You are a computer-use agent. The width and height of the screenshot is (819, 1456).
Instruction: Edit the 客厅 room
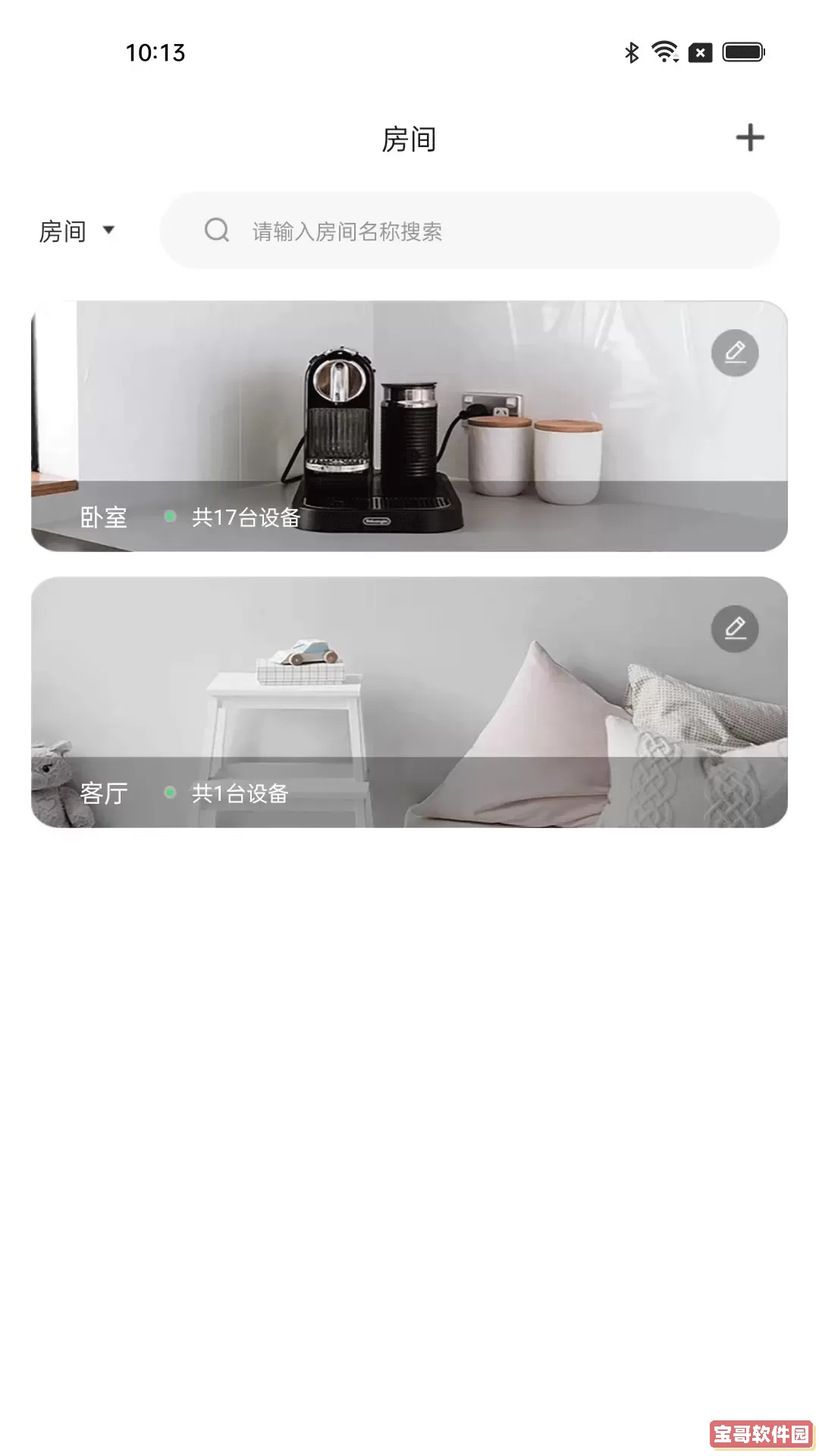(734, 629)
